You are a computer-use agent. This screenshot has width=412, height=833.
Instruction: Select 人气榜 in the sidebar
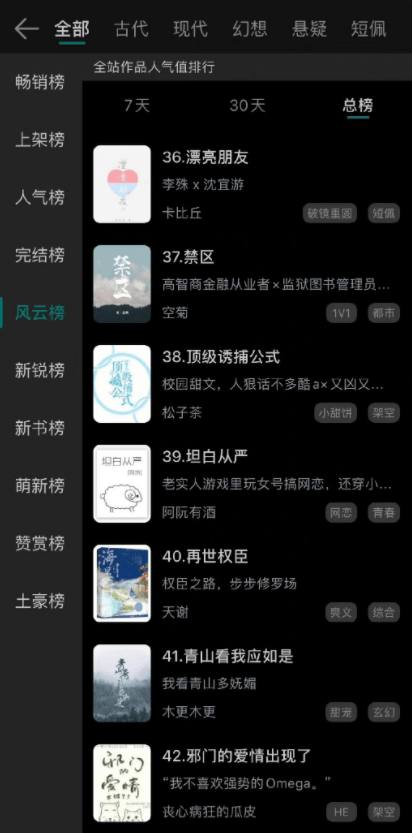40,198
